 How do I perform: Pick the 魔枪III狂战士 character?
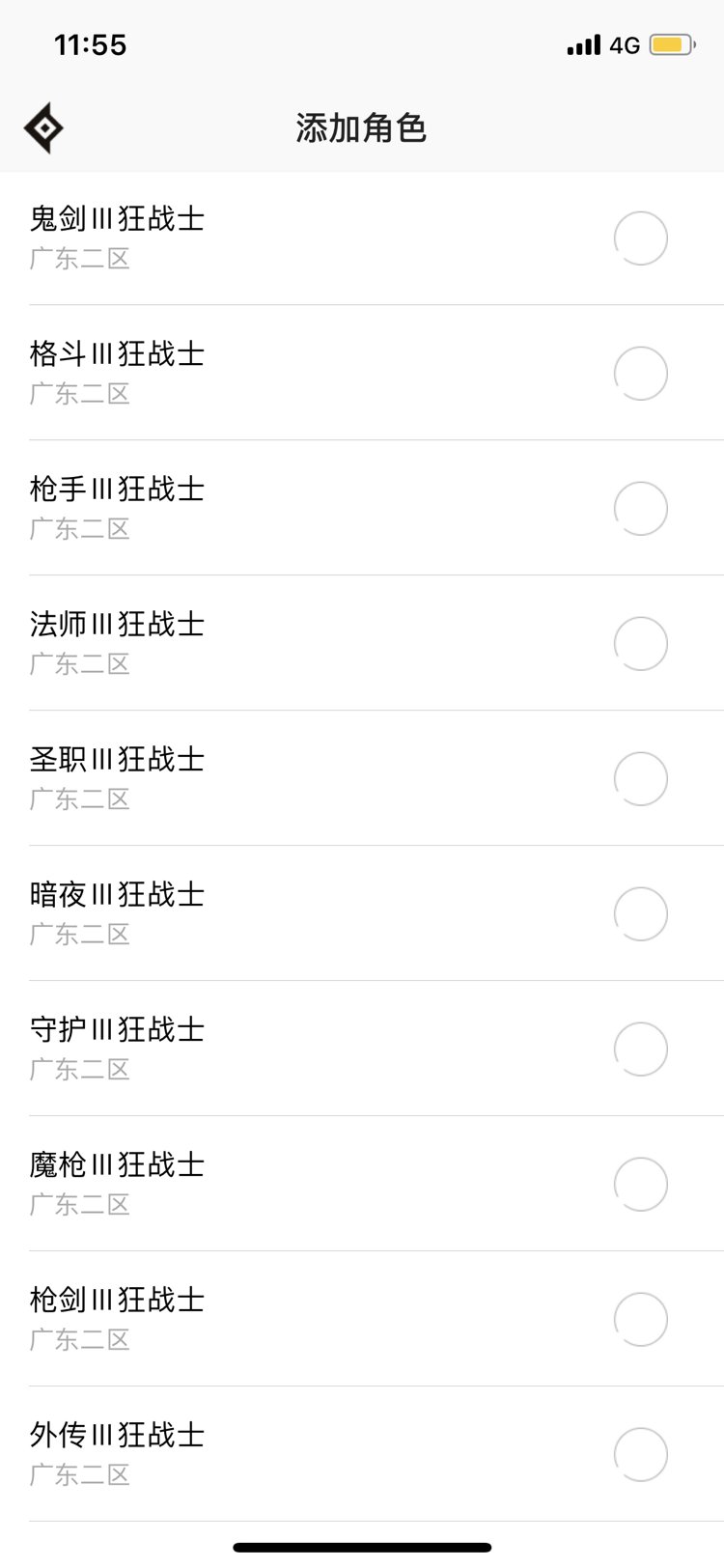coord(362,1184)
